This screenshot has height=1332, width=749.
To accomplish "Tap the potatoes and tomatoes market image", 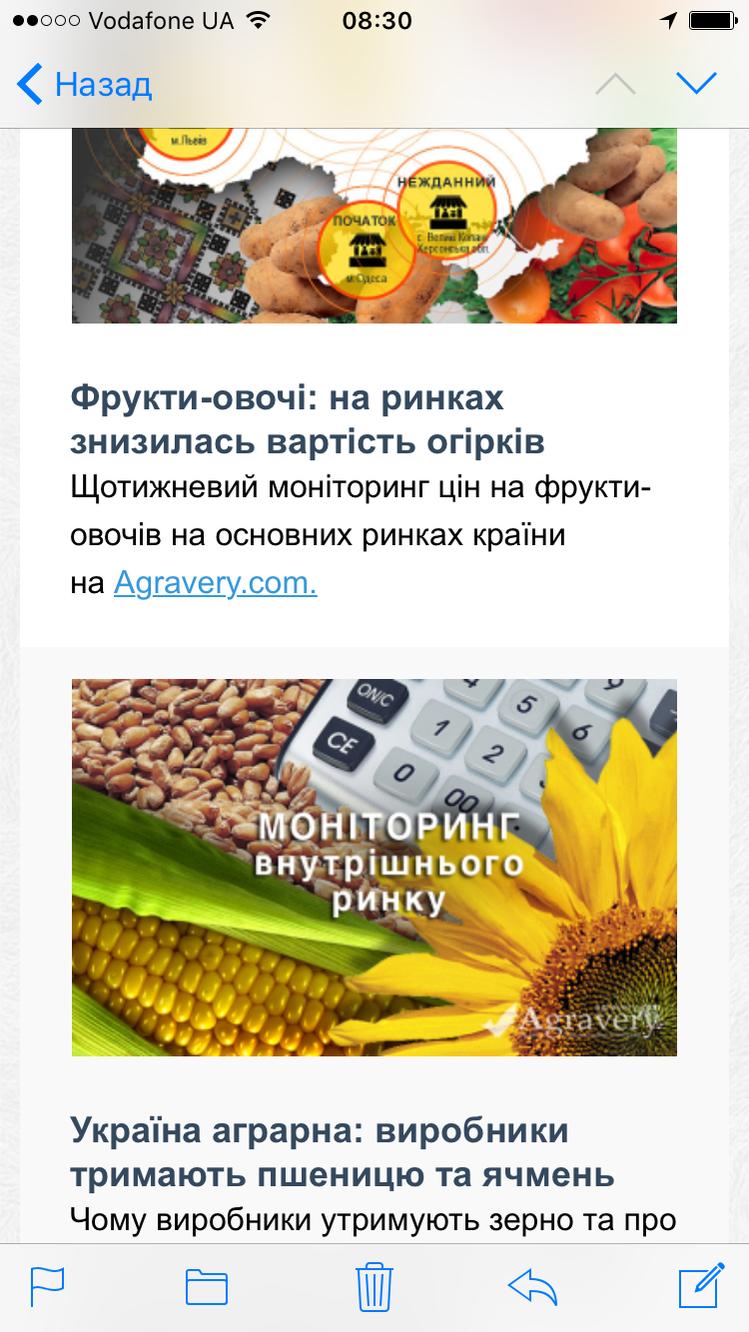I will [x=373, y=223].
